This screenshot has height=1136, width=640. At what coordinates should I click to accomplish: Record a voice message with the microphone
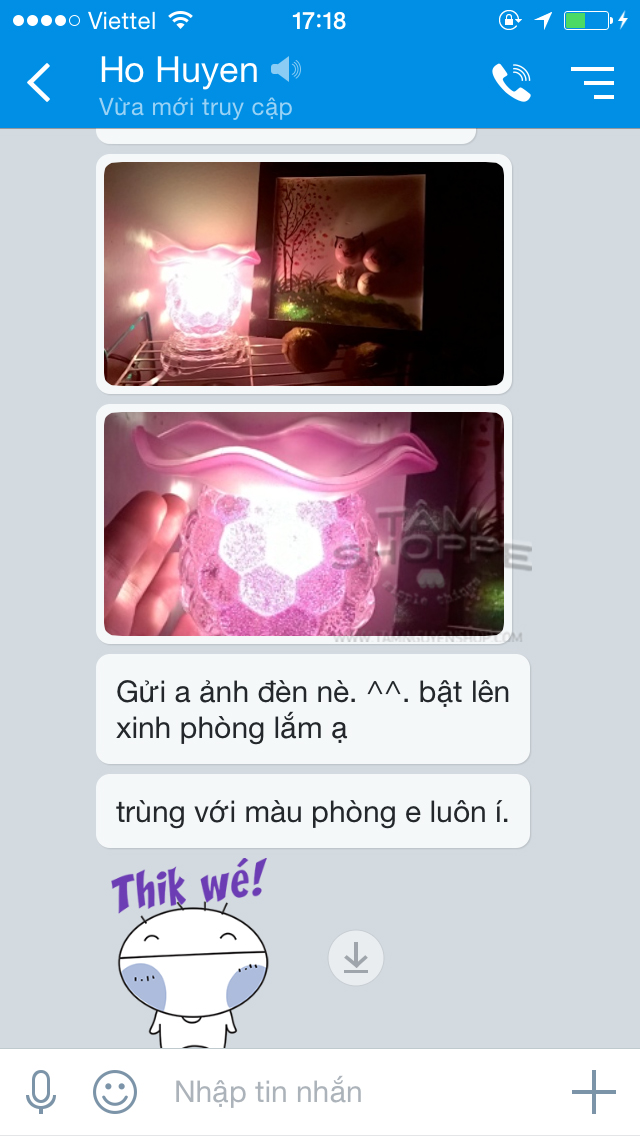41,1092
